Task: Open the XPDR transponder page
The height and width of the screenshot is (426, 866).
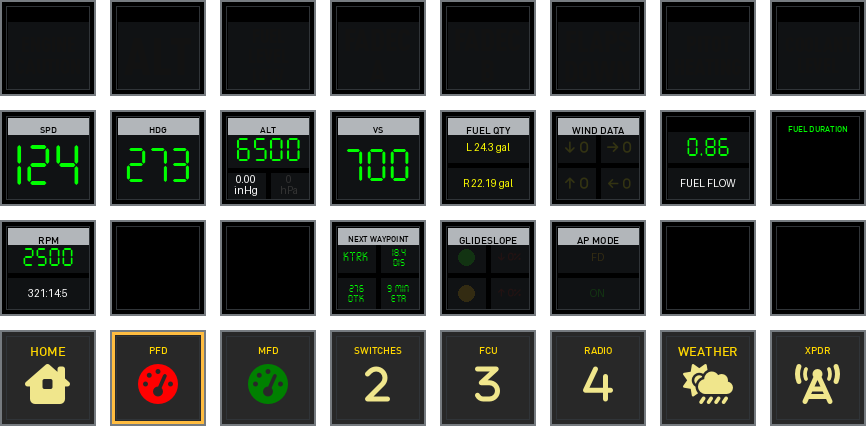Action: click(817, 378)
